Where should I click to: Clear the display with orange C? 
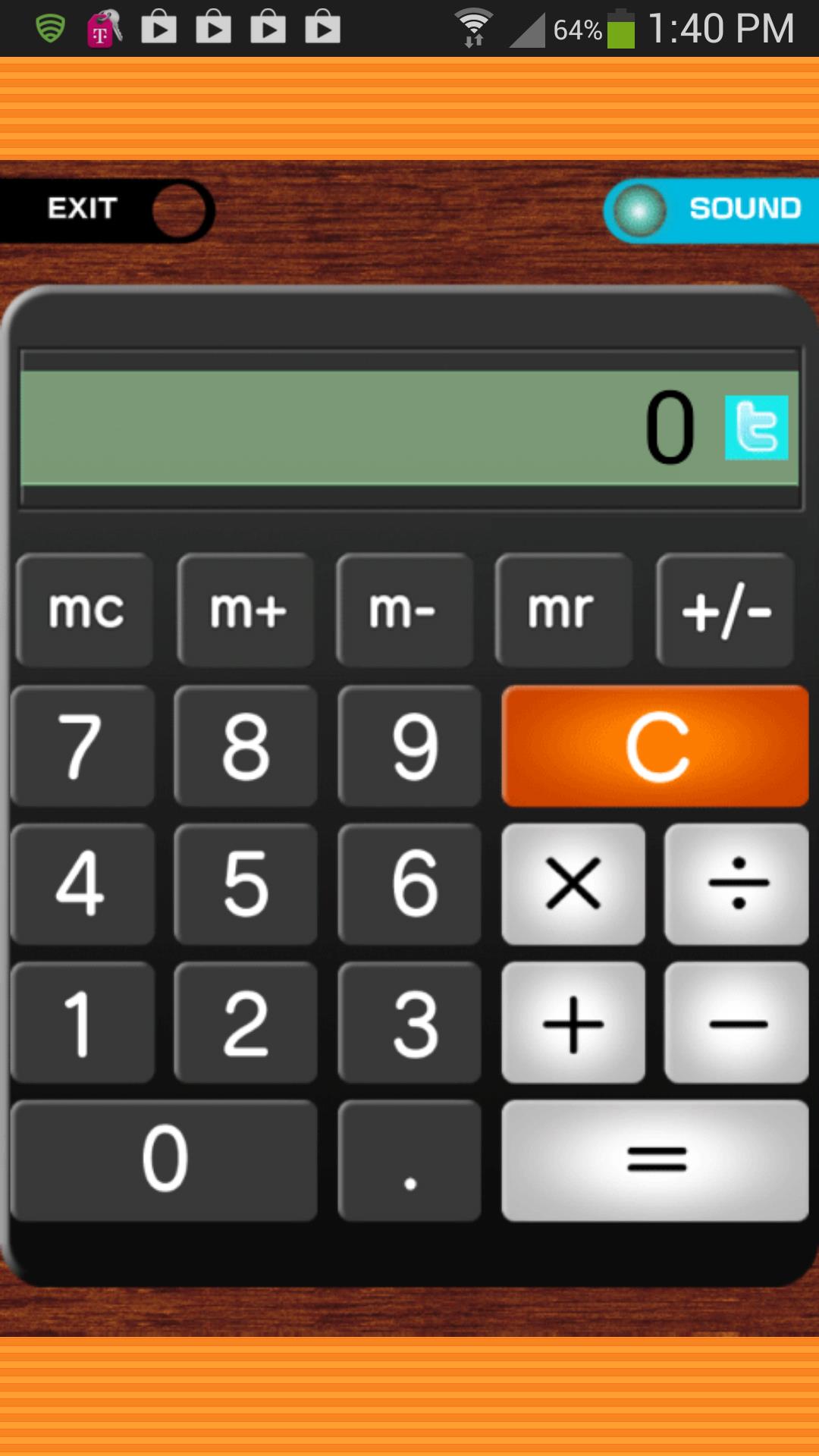coord(655,746)
